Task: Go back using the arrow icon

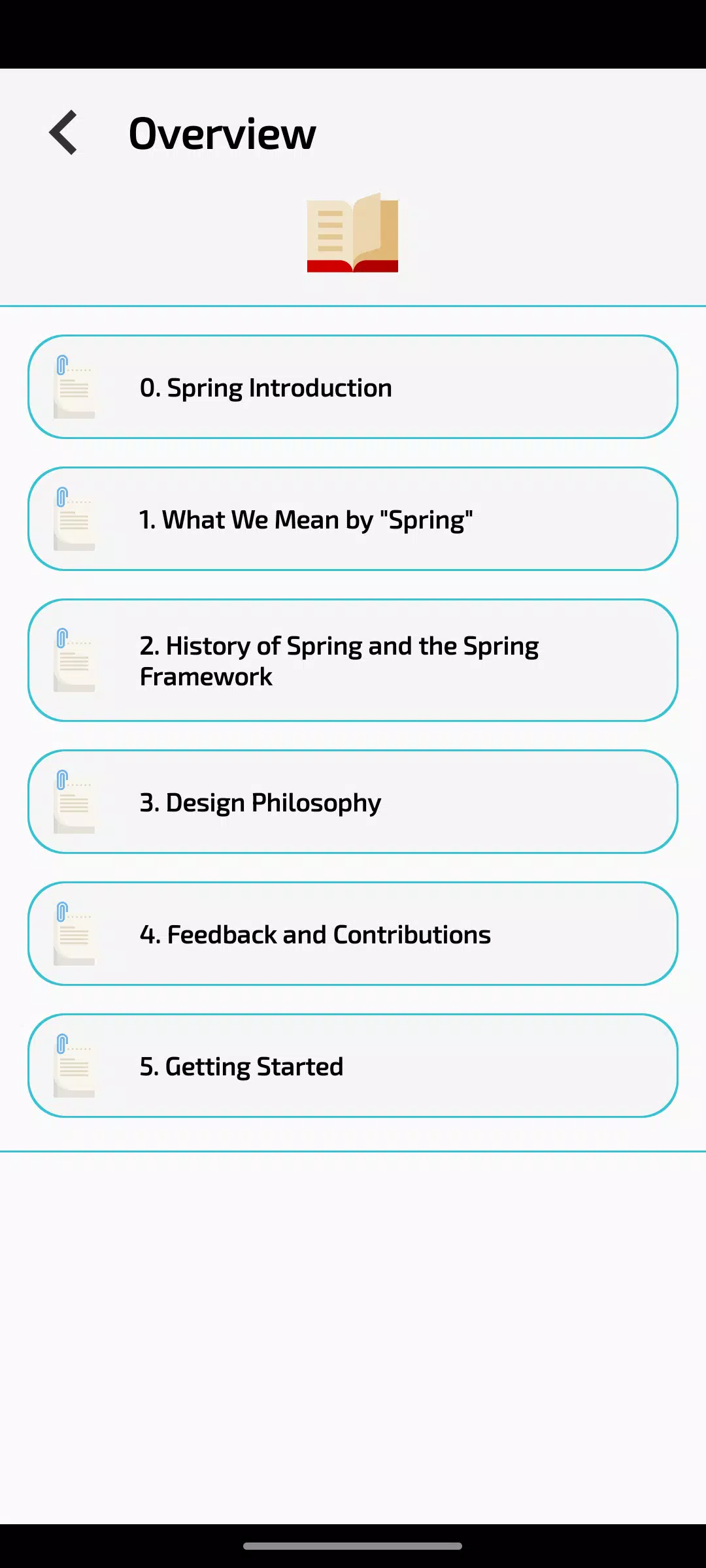Action: point(63,133)
